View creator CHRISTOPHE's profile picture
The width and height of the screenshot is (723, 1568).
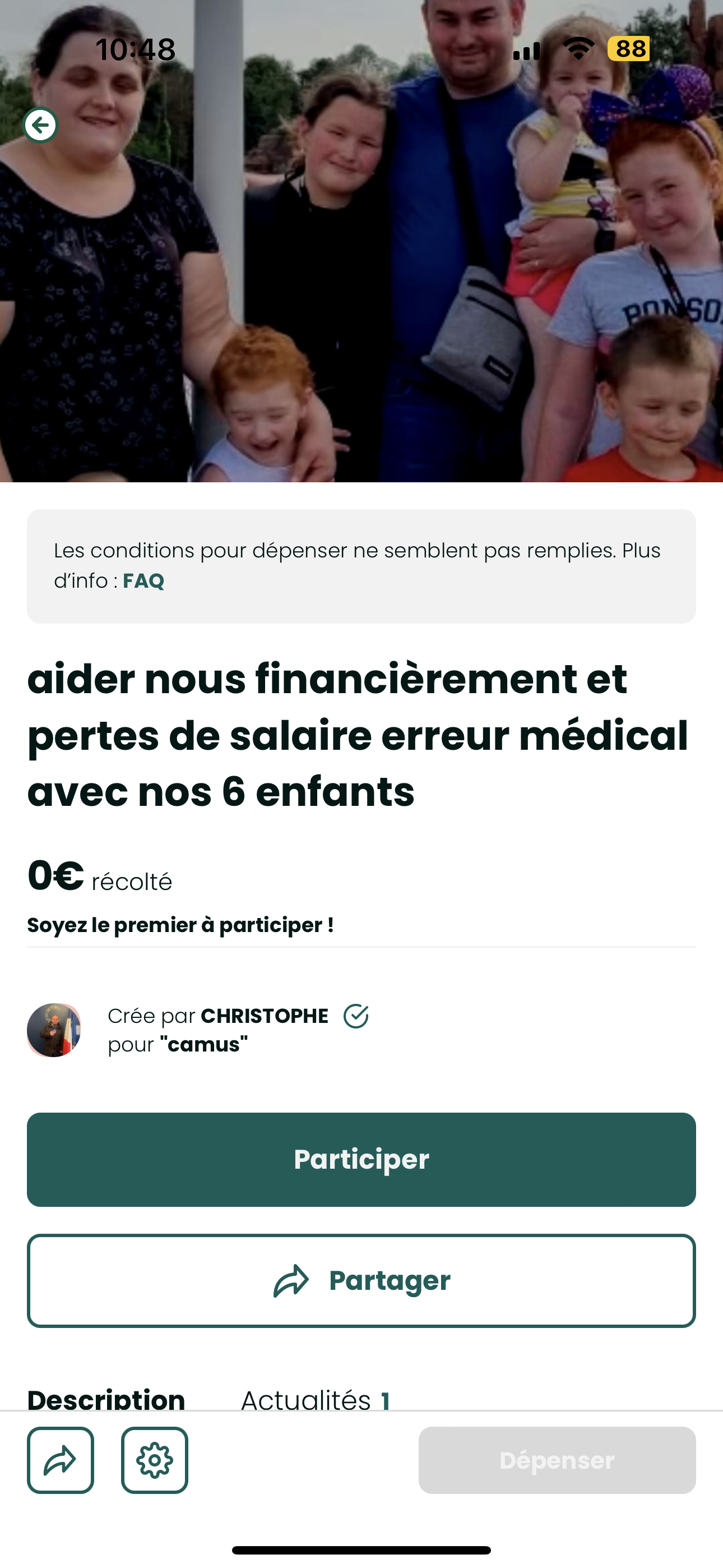(54, 1030)
